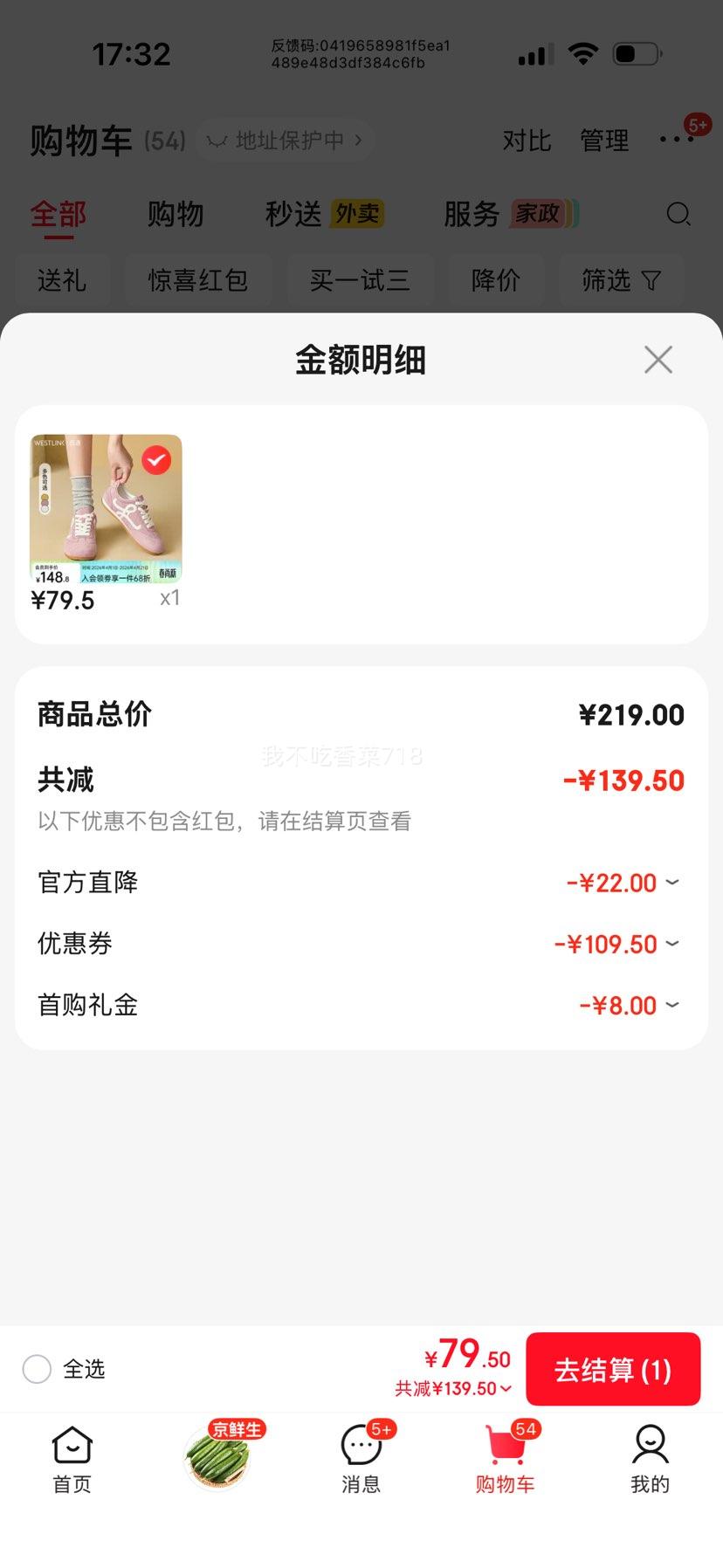Collapse the 共减¥139.50 summary under total
Viewport: 723px width, 1568px height.
453,1389
